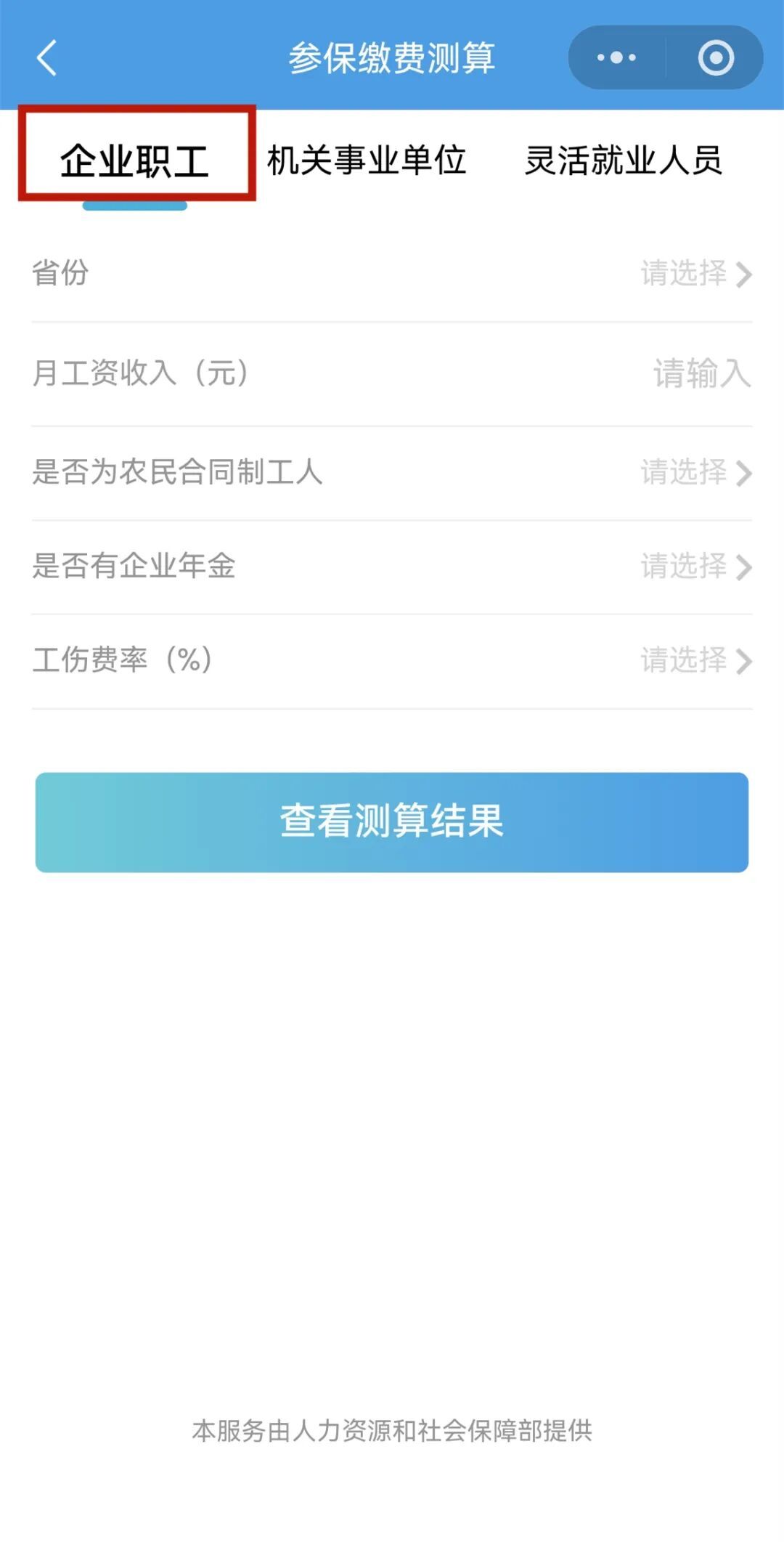784x1542 pixels.
Task: Switch to the 灵活就业人员 tab
Action: pyautogui.click(x=623, y=161)
